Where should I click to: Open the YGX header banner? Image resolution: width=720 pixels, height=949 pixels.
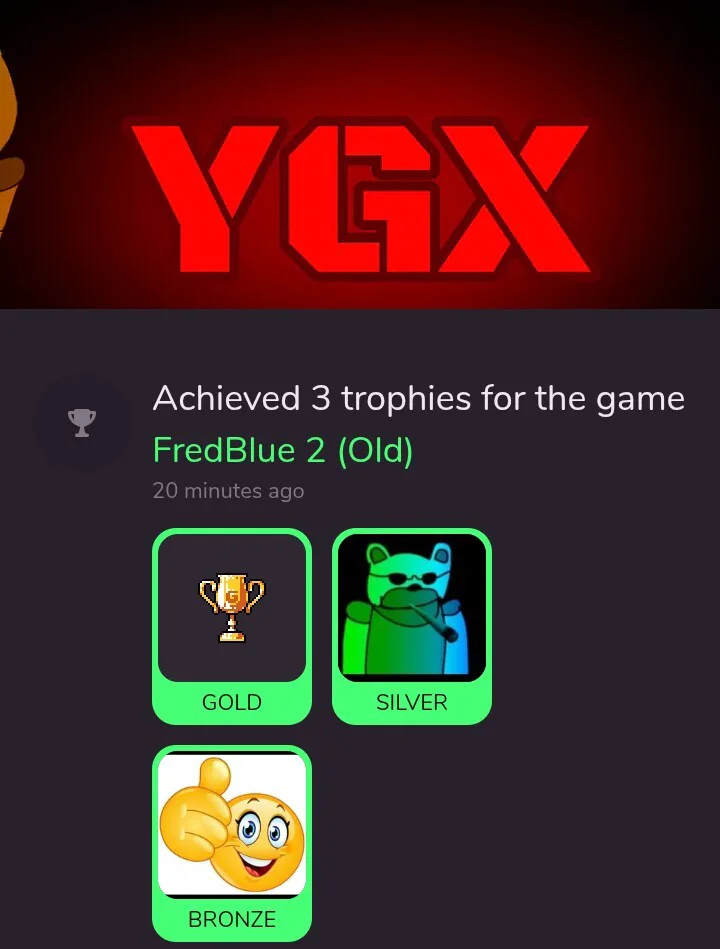point(360,154)
